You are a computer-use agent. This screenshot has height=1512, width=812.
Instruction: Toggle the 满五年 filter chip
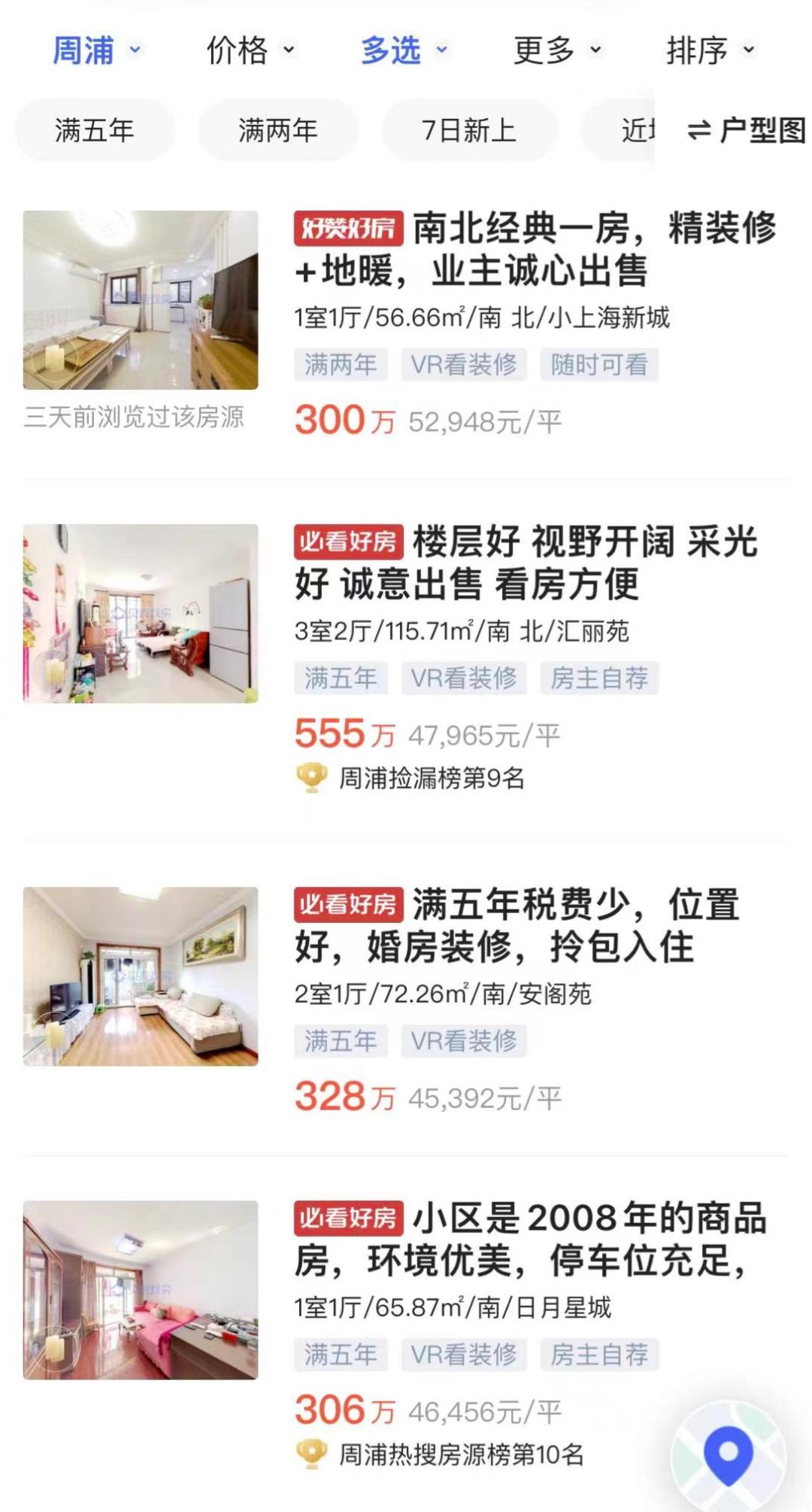click(x=95, y=129)
